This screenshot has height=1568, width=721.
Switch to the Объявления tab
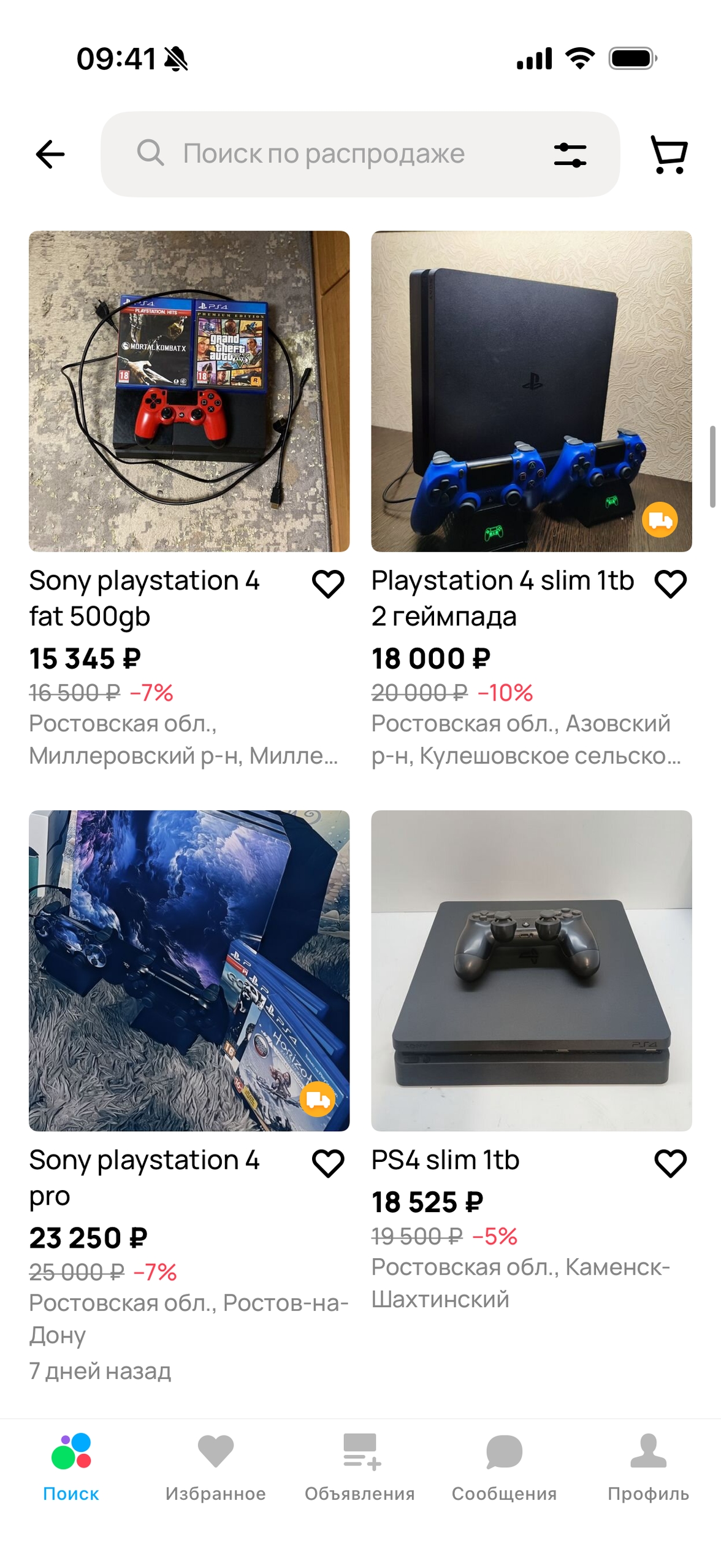360,1466
